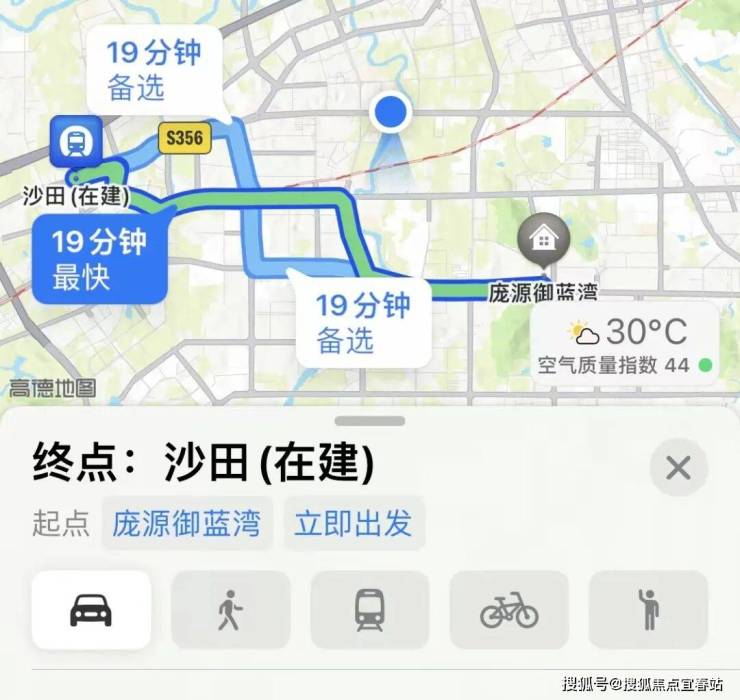740x700 pixels.
Task: Switch to ride-hailing mode
Action: click(648, 609)
